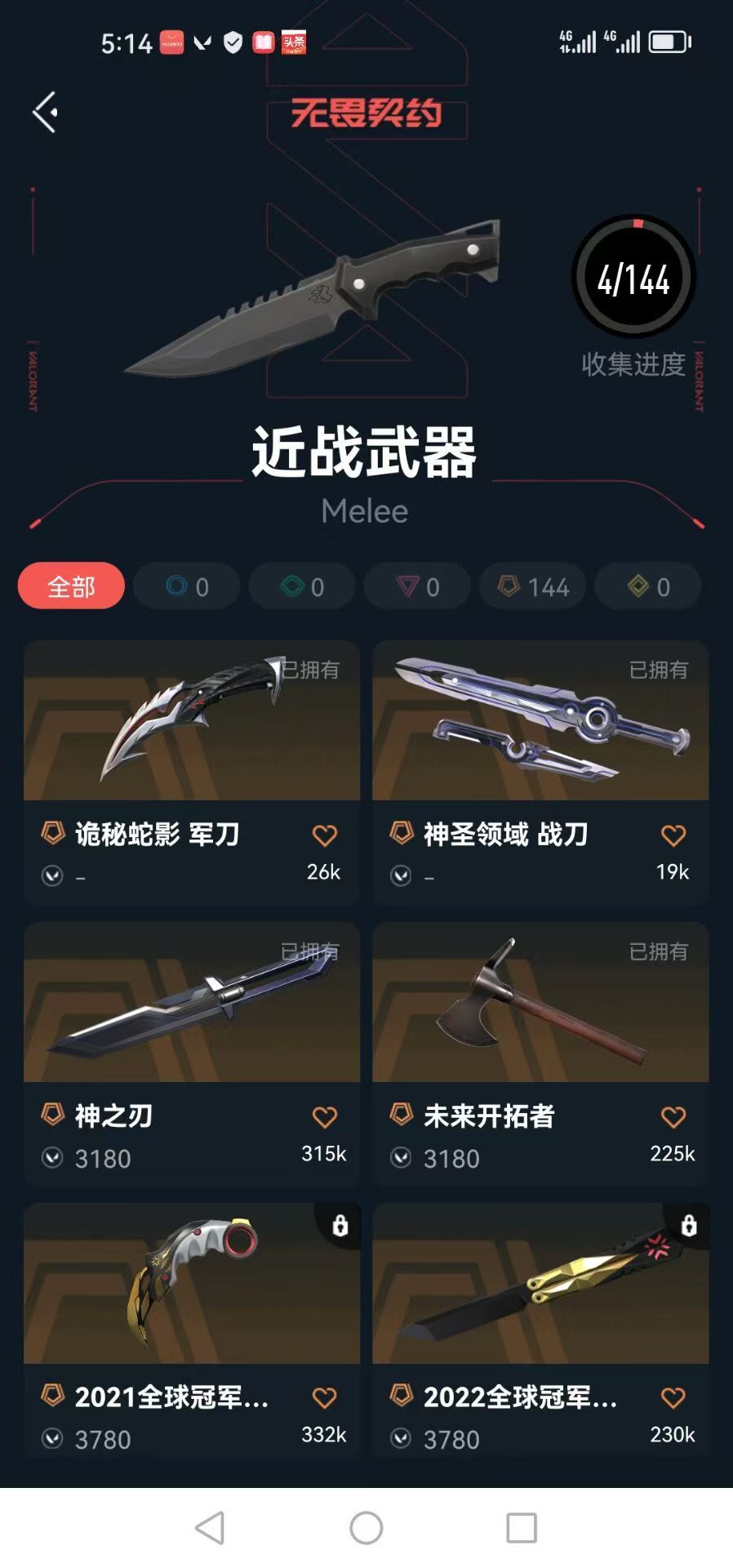Tap the 4/144 collection progress ring

[x=635, y=278]
